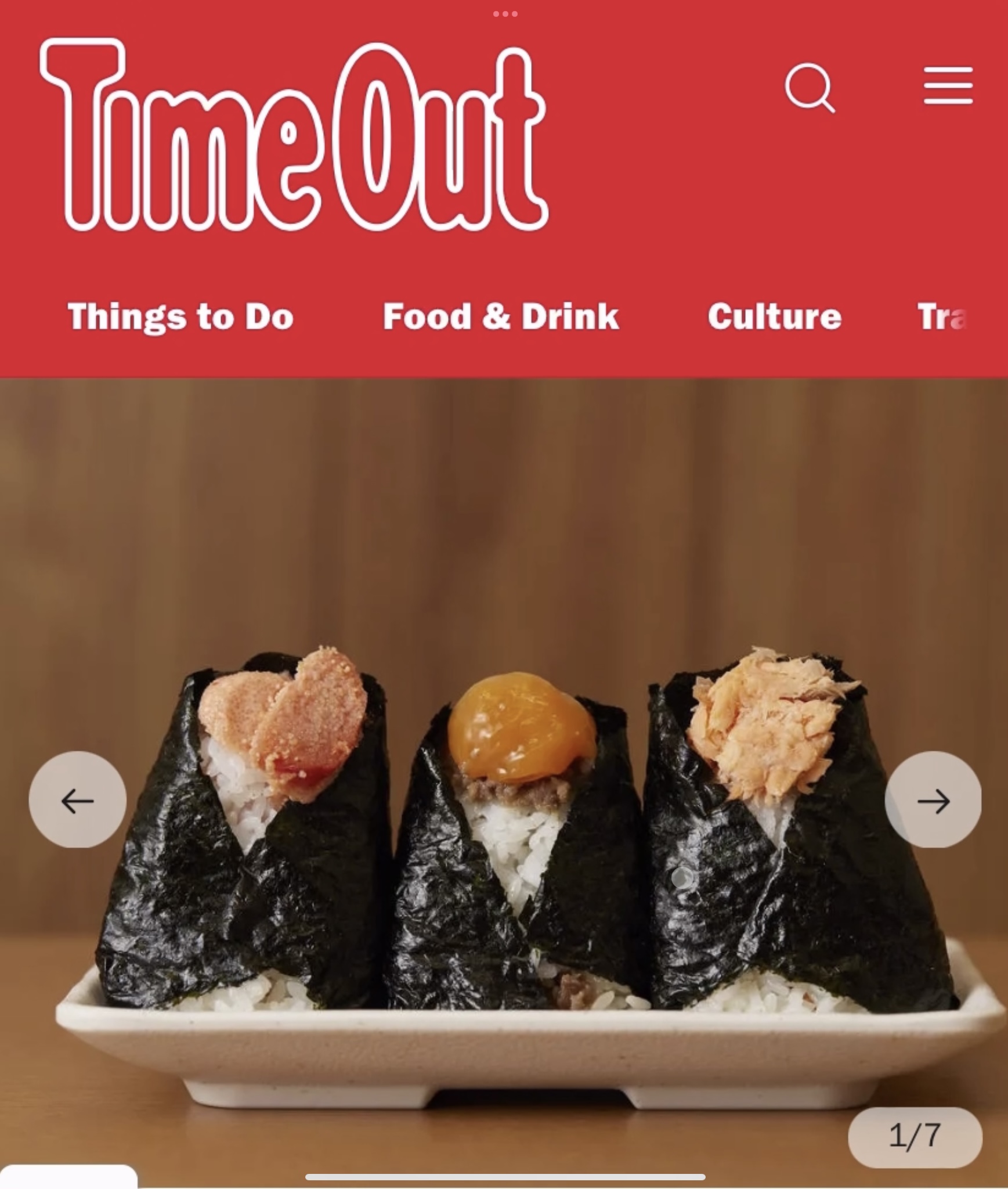Viewport: 1008px width, 1189px height.
Task: Switch to the Things to Do section
Action: [x=180, y=316]
